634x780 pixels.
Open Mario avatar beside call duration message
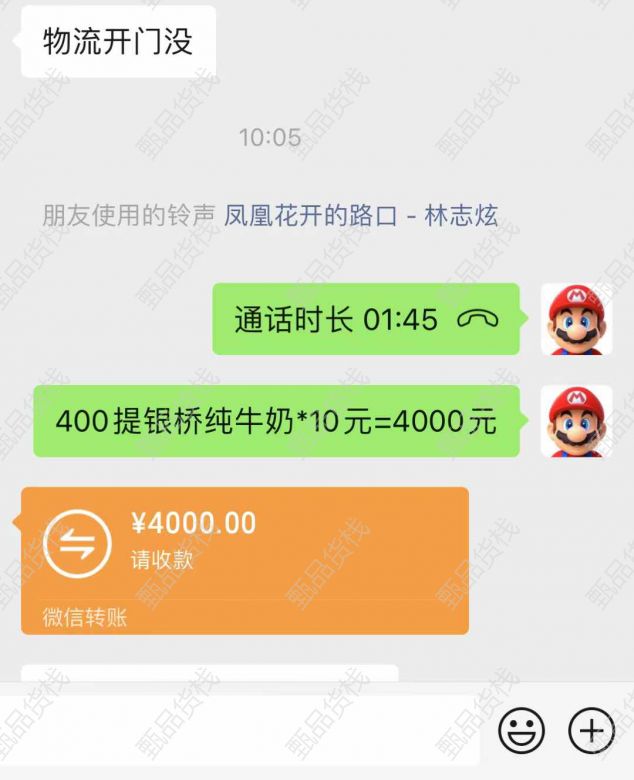577,319
